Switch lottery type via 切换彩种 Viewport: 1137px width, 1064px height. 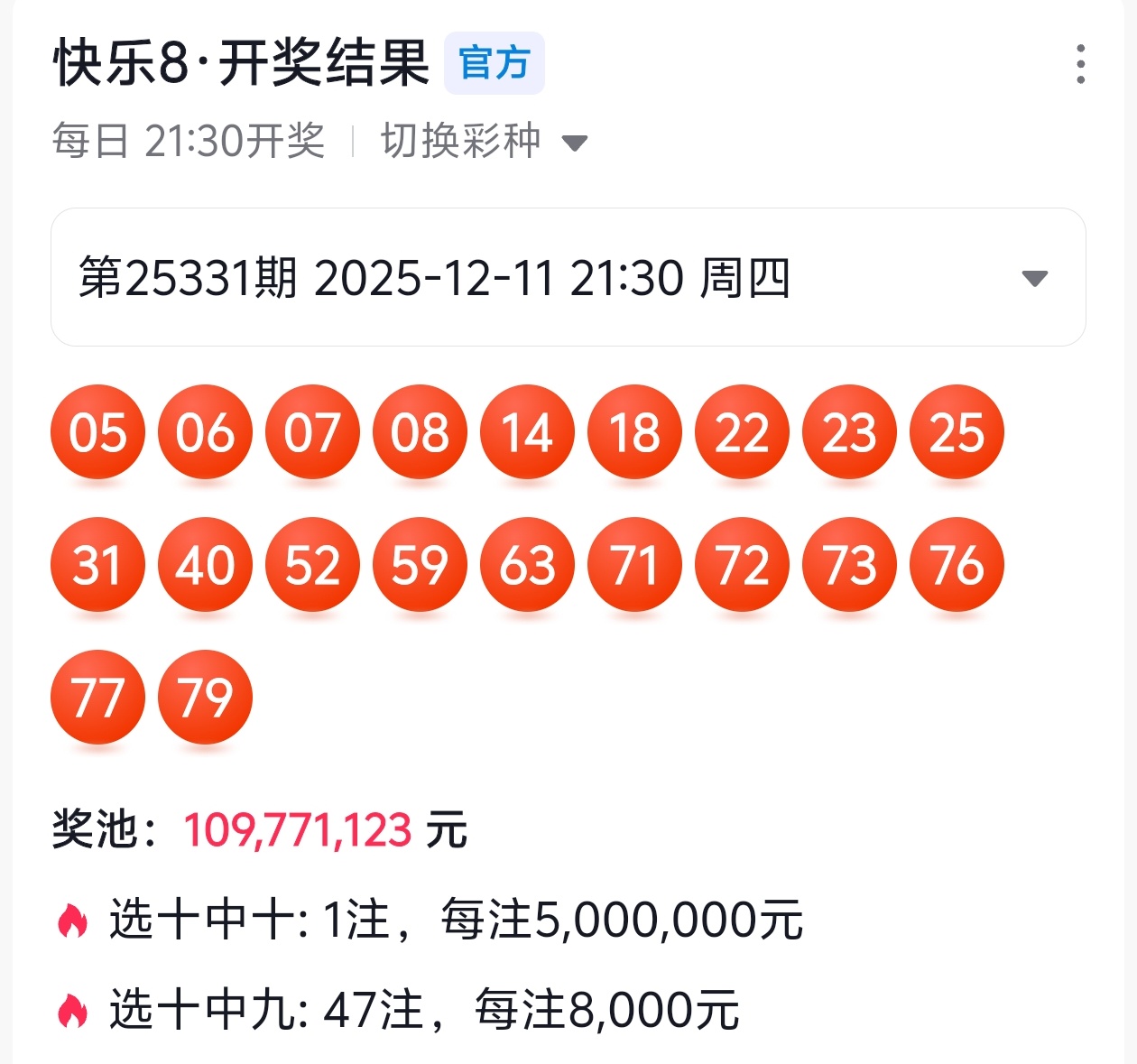point(484,142)
